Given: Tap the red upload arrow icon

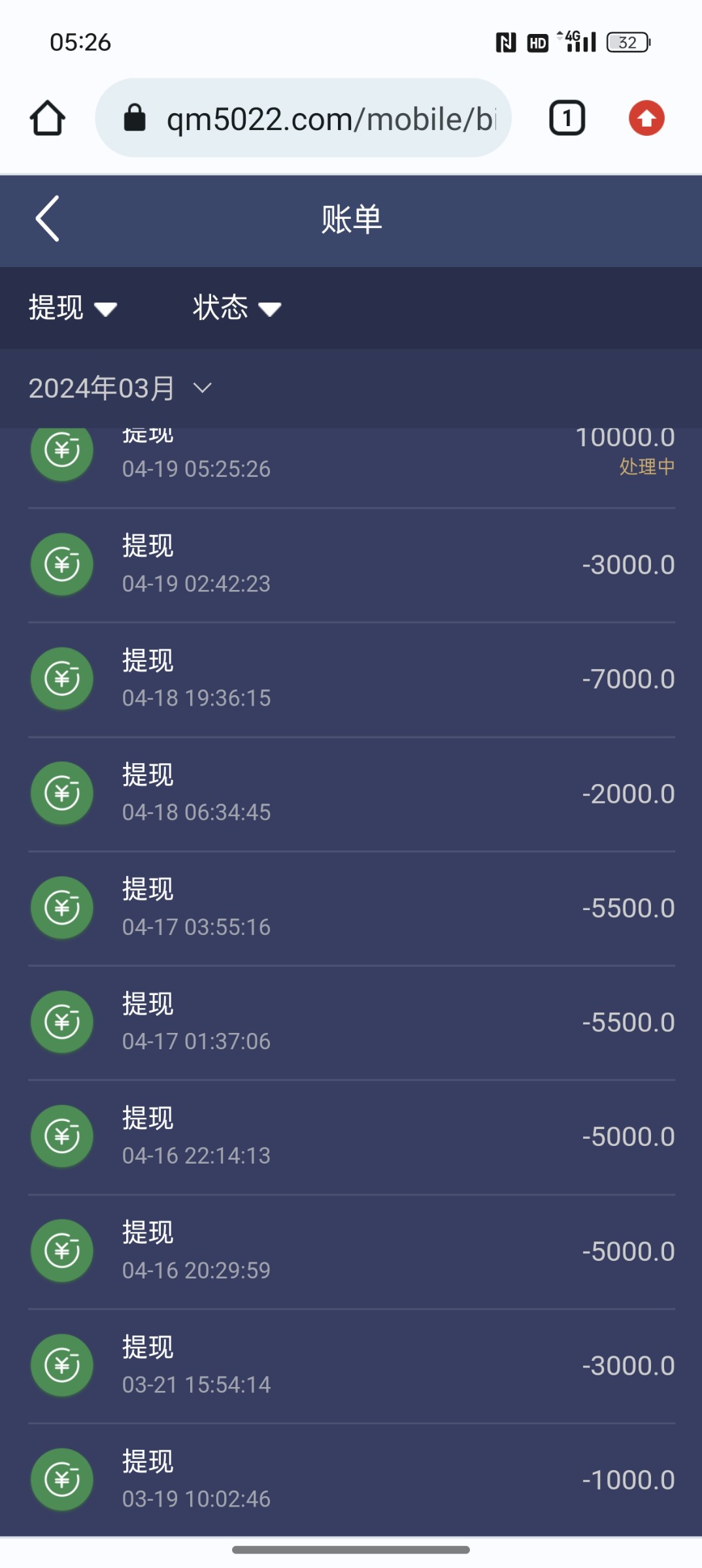Looking at the screenshot, I should point(646,118).
